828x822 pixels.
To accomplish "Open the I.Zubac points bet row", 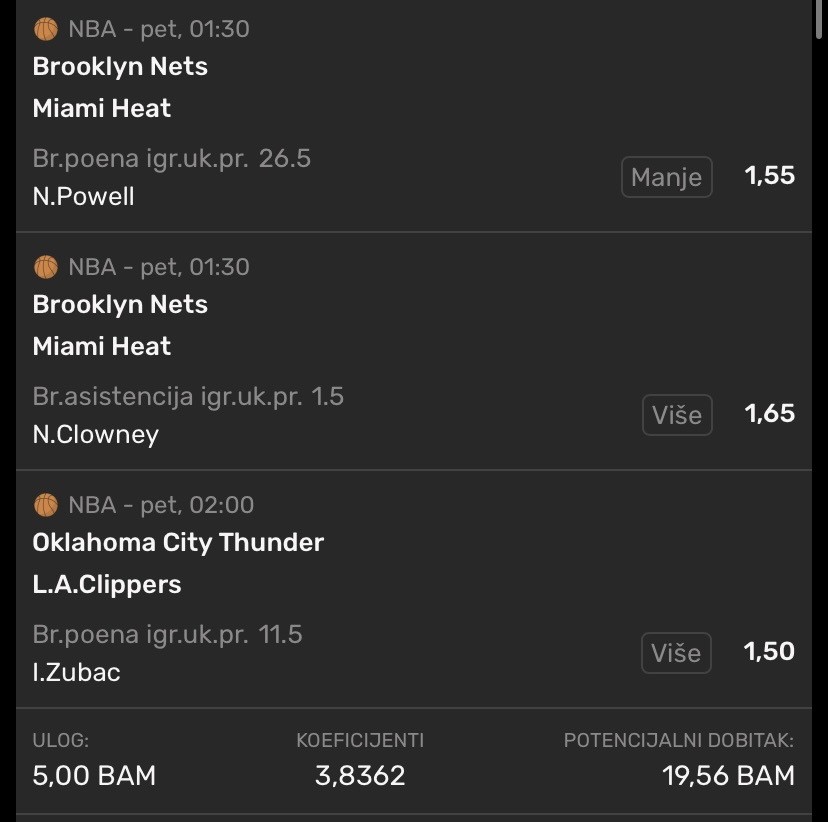I will pos(300,652).
